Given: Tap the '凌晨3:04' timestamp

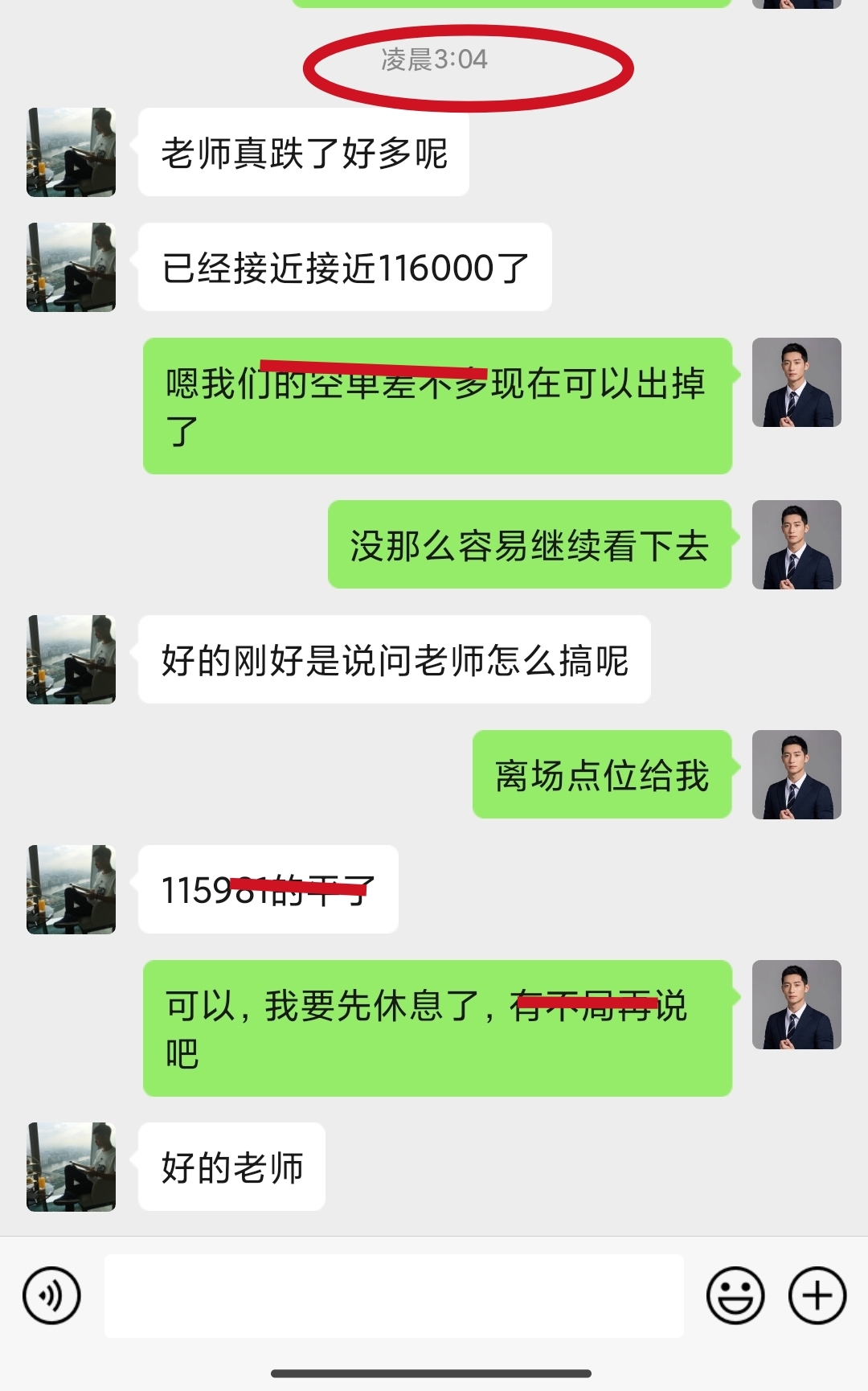Looking at the screenshot, I should (434, 58).
